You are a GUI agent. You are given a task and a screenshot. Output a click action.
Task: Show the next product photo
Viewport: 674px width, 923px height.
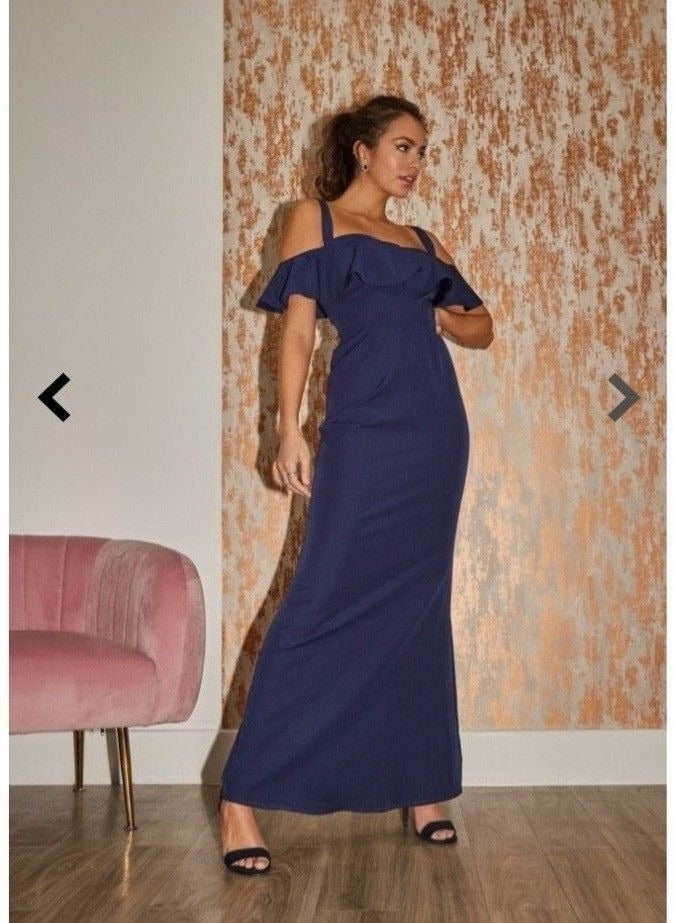[x=623, y=397]
